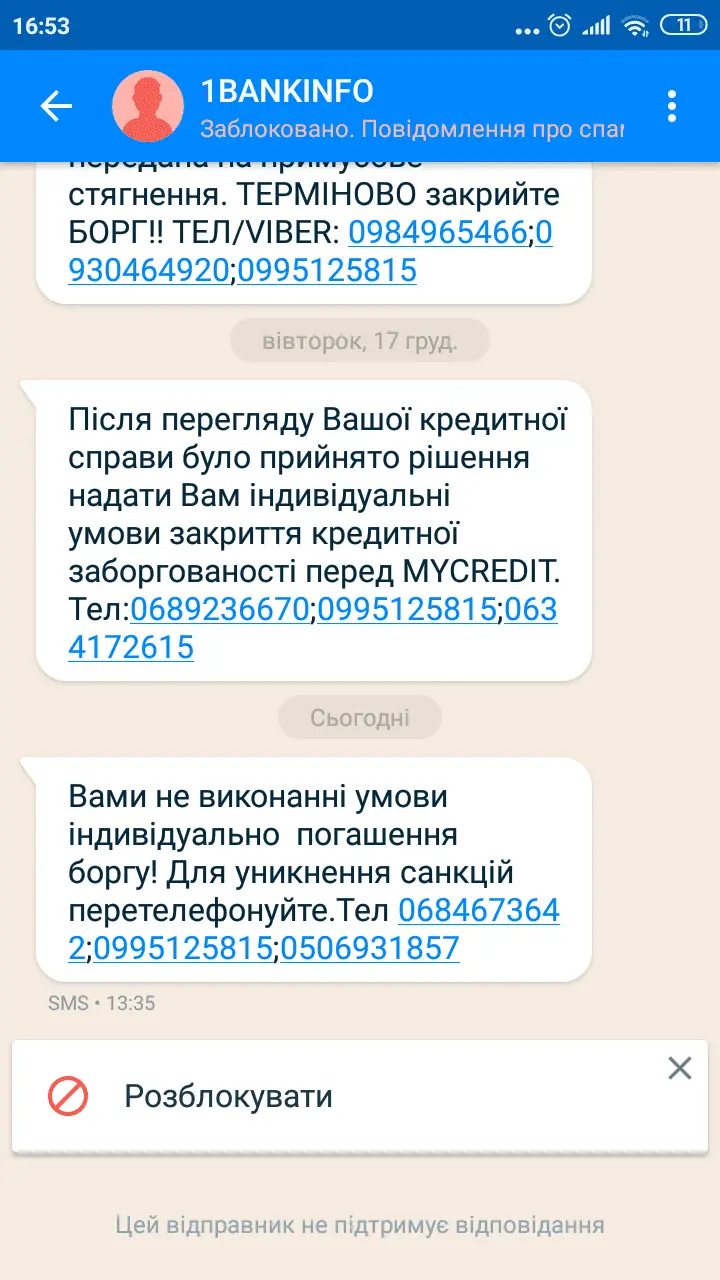The image size is (720, 1280).
Task: Open the link 0634172615
Action: [131, 647]
